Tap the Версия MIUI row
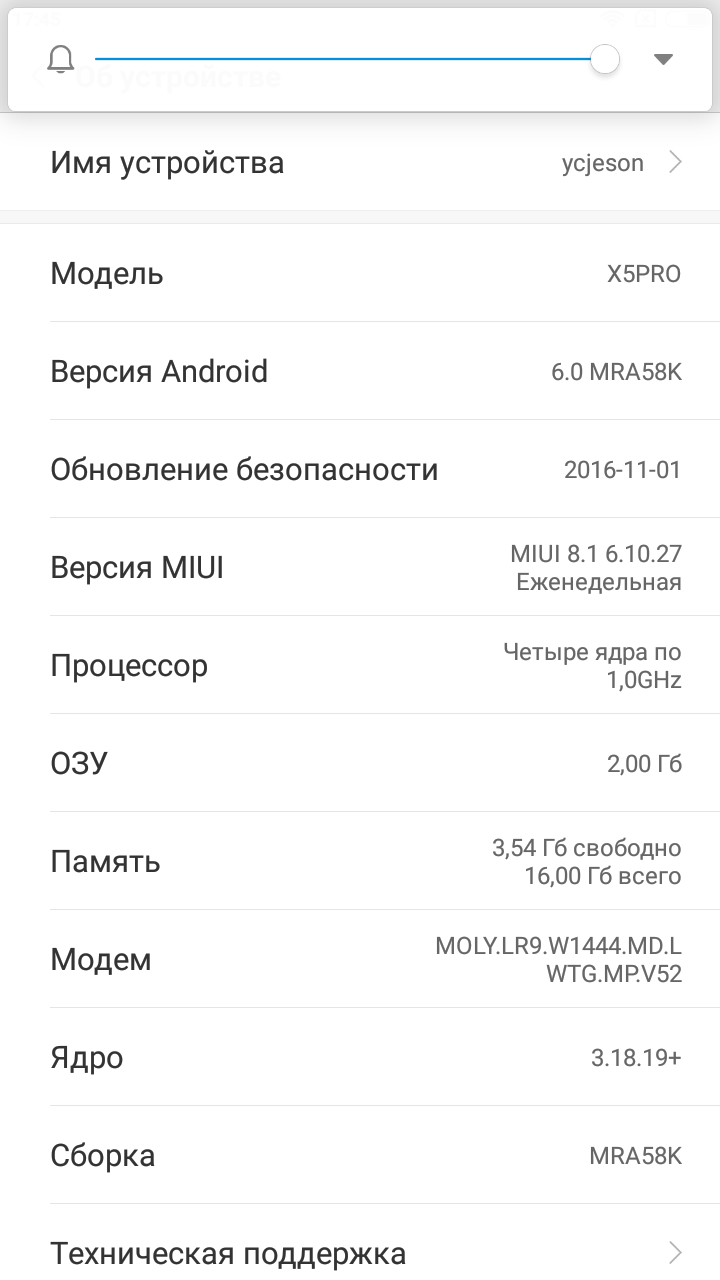 [360, 567]
